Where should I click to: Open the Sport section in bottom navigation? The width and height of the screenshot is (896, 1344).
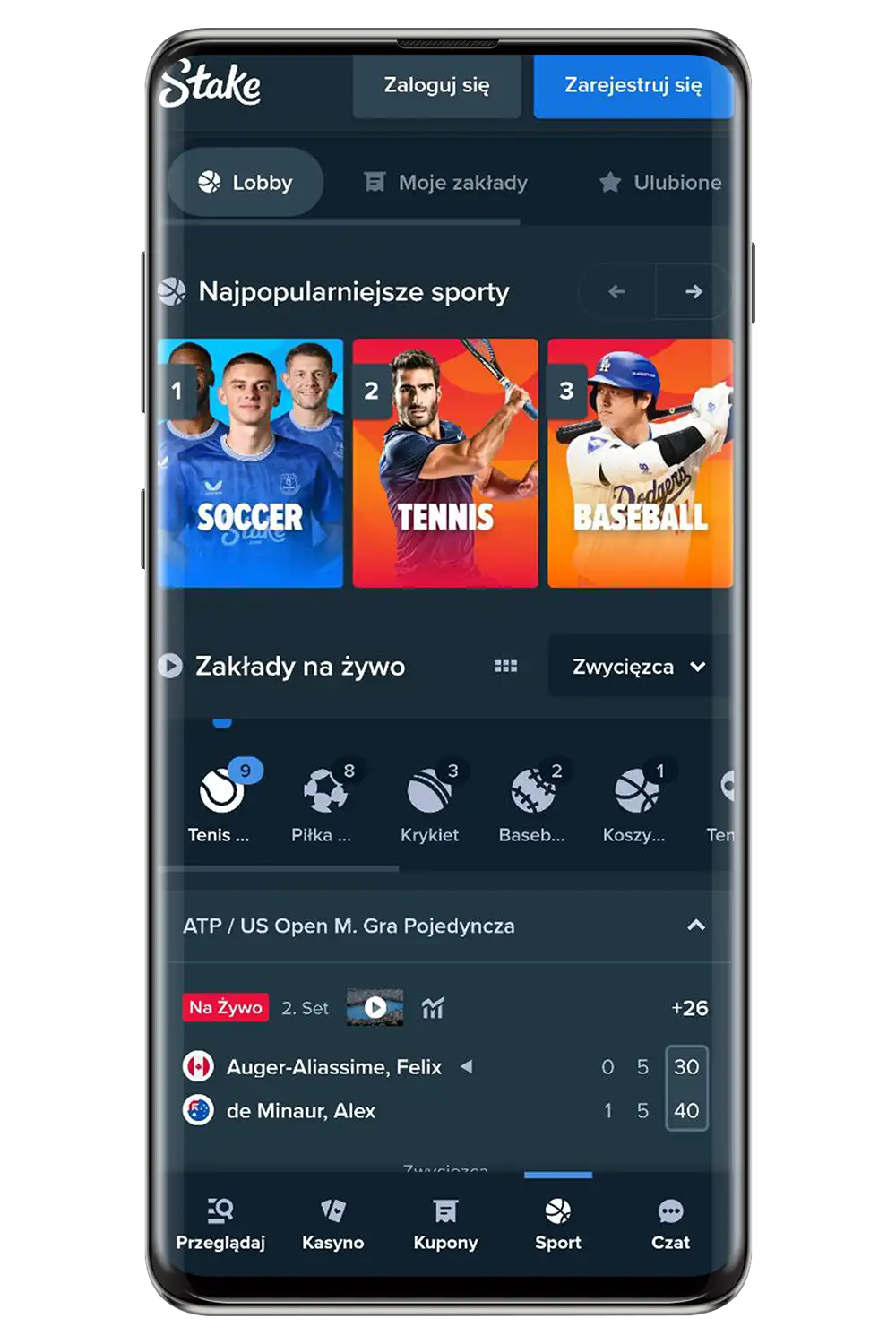(x=558, y=1223)
